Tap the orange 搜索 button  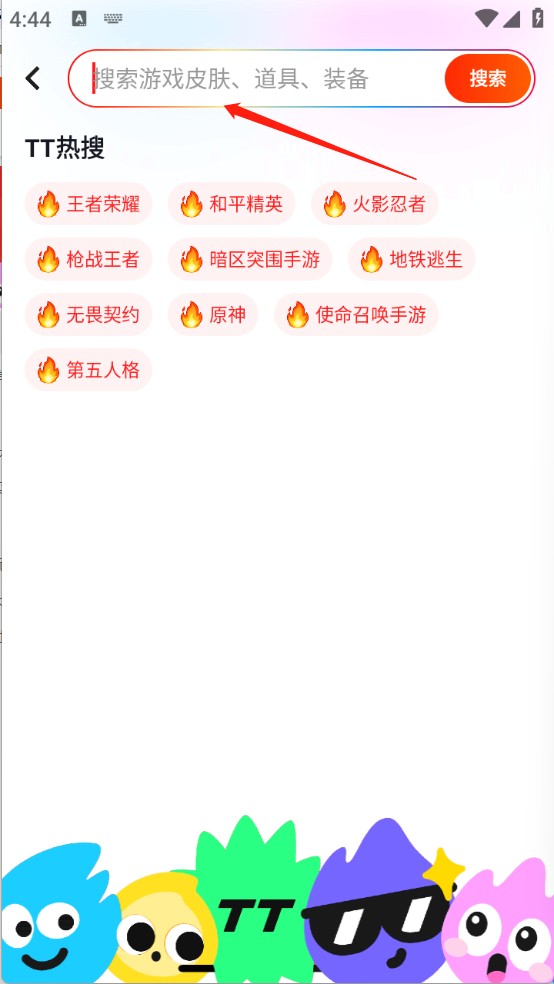[487, 79]
